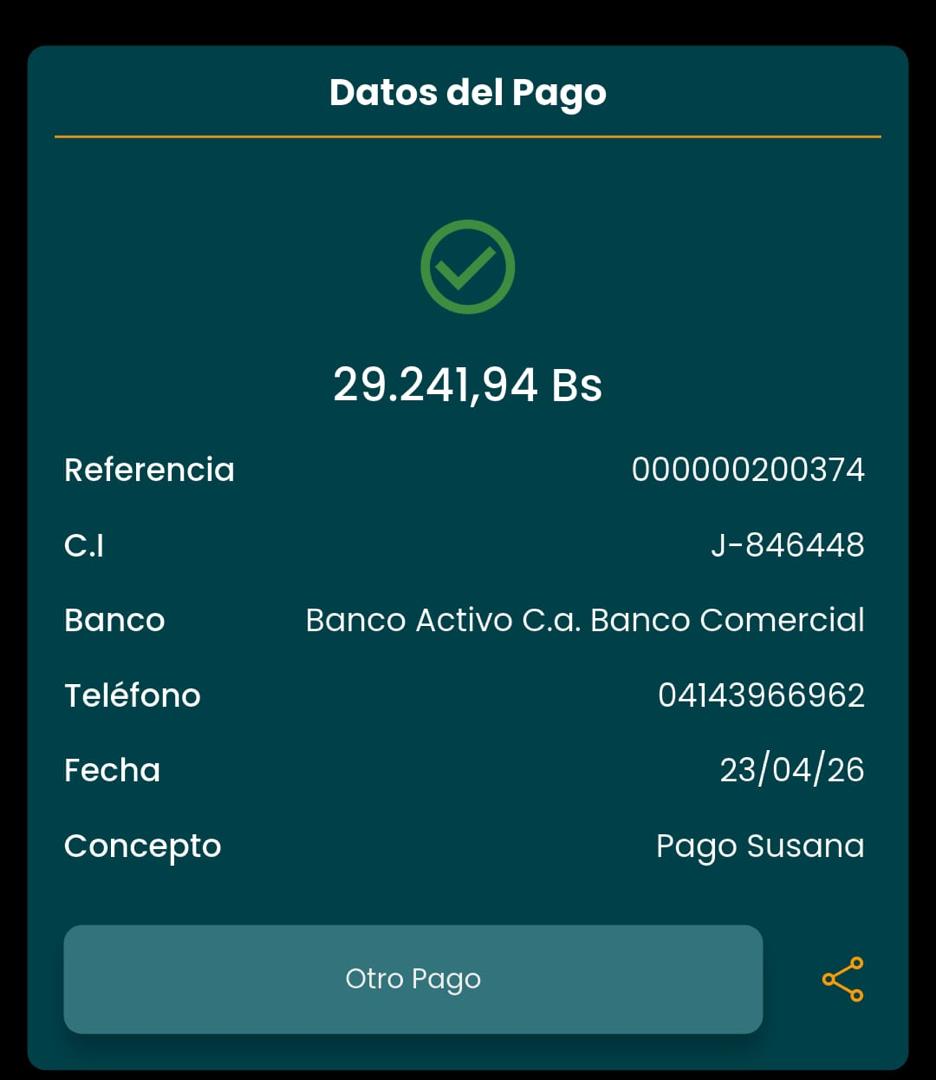Share the payment receipt
936x1080 pixels.
point(842,979)
